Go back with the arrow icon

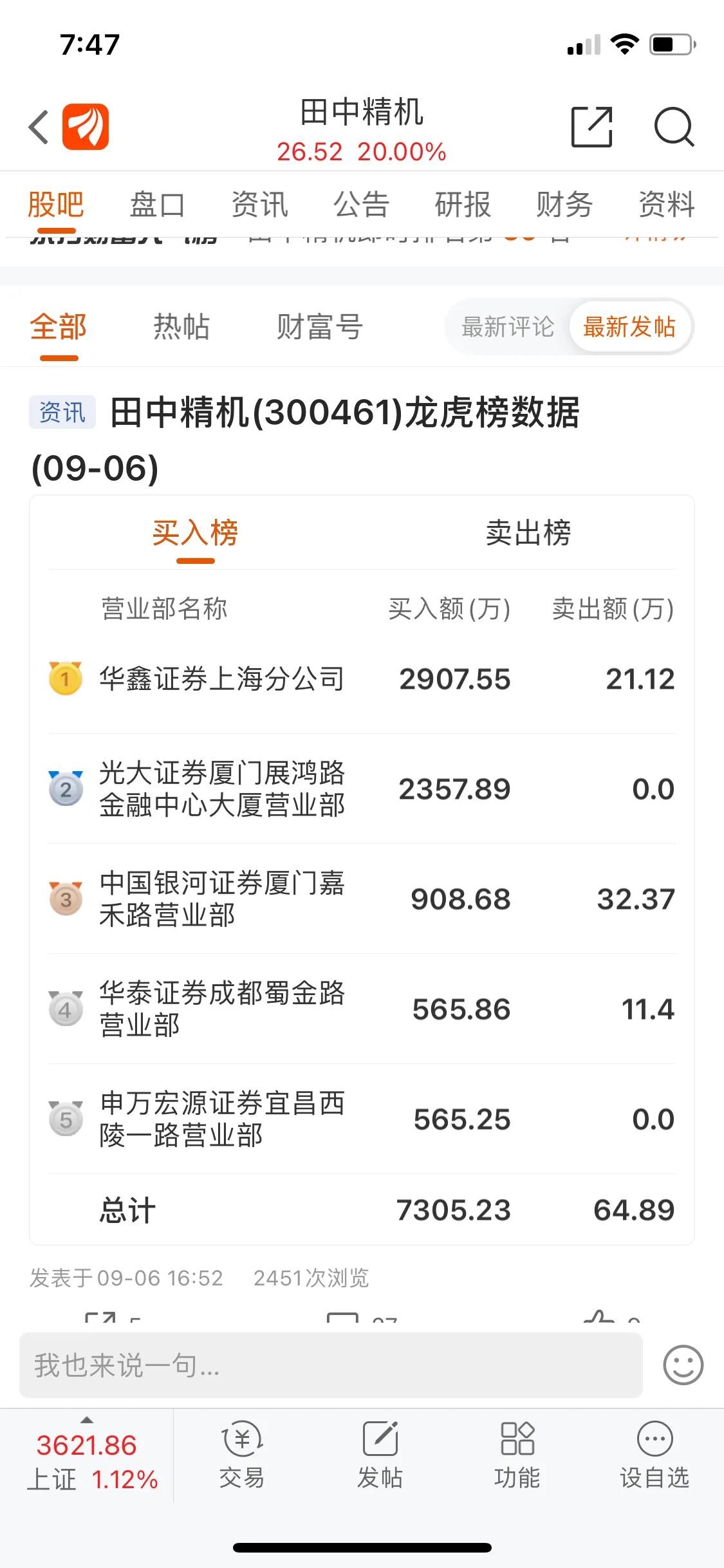[39, 127]
